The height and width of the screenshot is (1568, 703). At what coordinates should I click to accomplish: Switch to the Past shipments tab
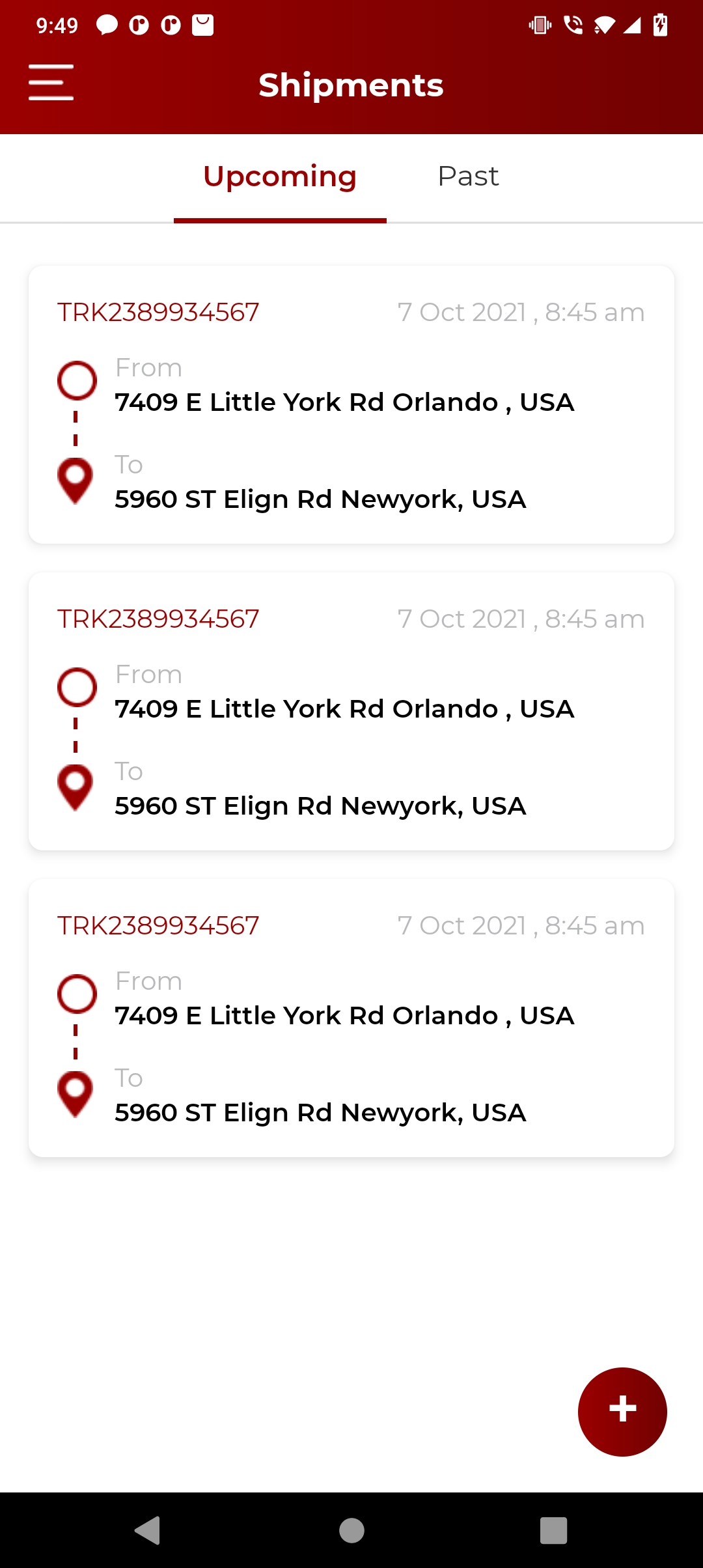[x=468, y=176]
